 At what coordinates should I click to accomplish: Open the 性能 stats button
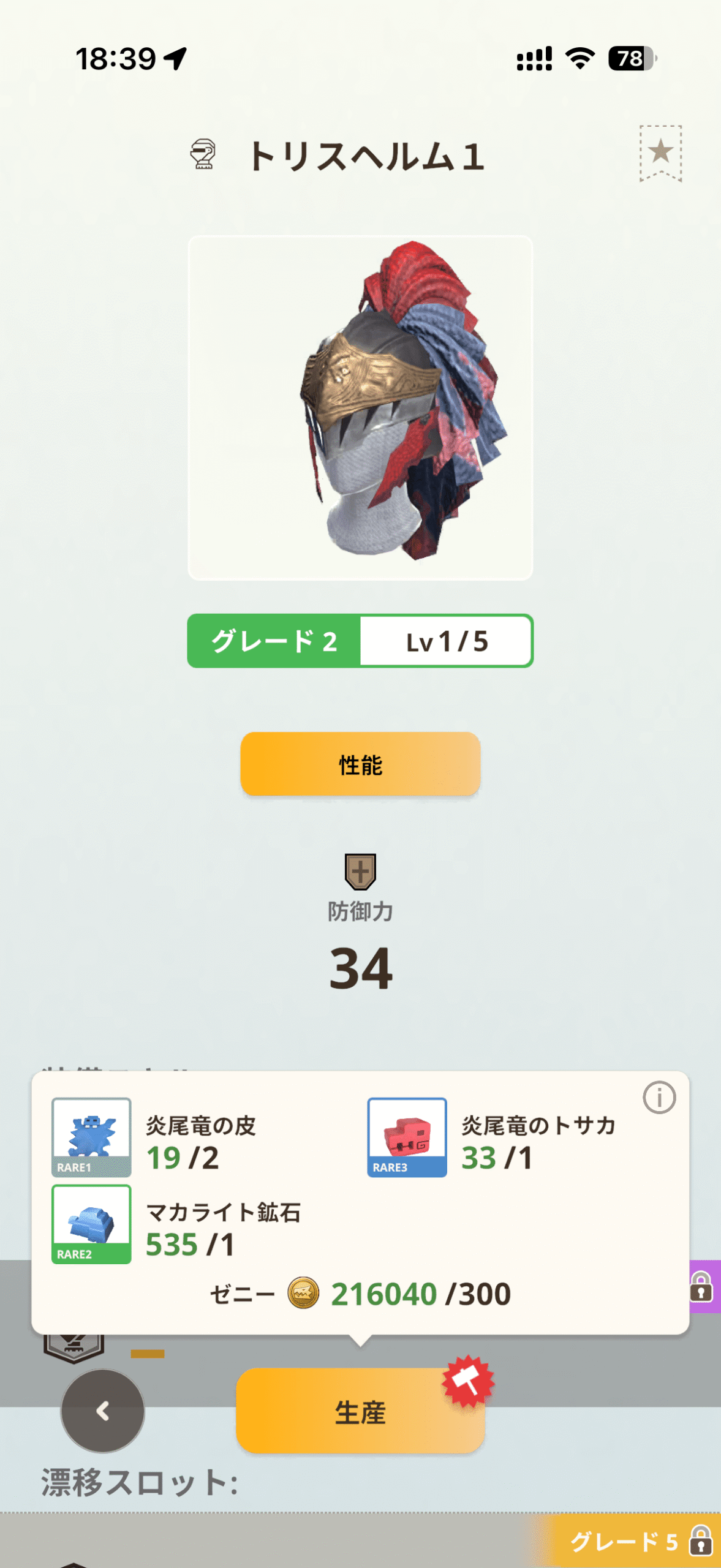[x=360, y=764]
